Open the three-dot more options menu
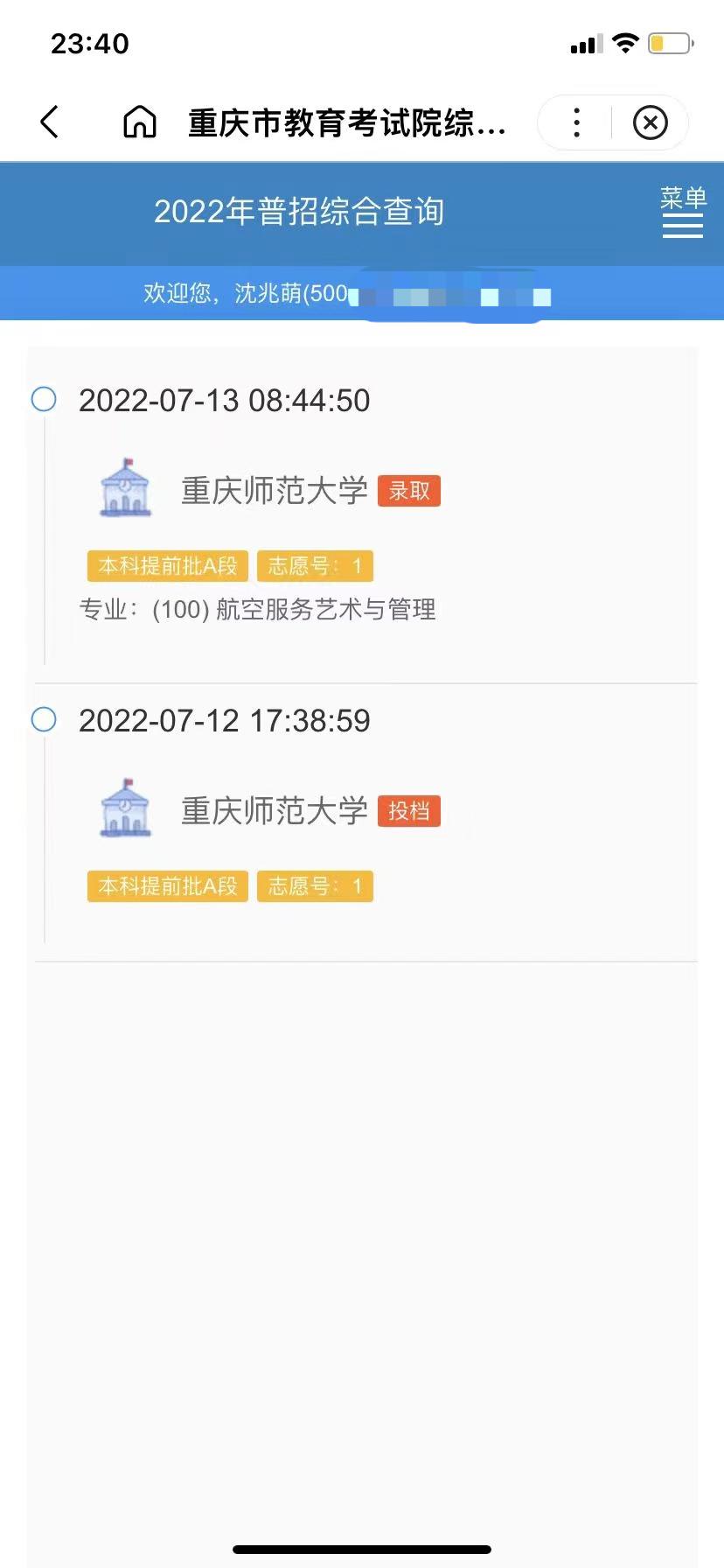 pyautogui.click(x=576, y=122)
